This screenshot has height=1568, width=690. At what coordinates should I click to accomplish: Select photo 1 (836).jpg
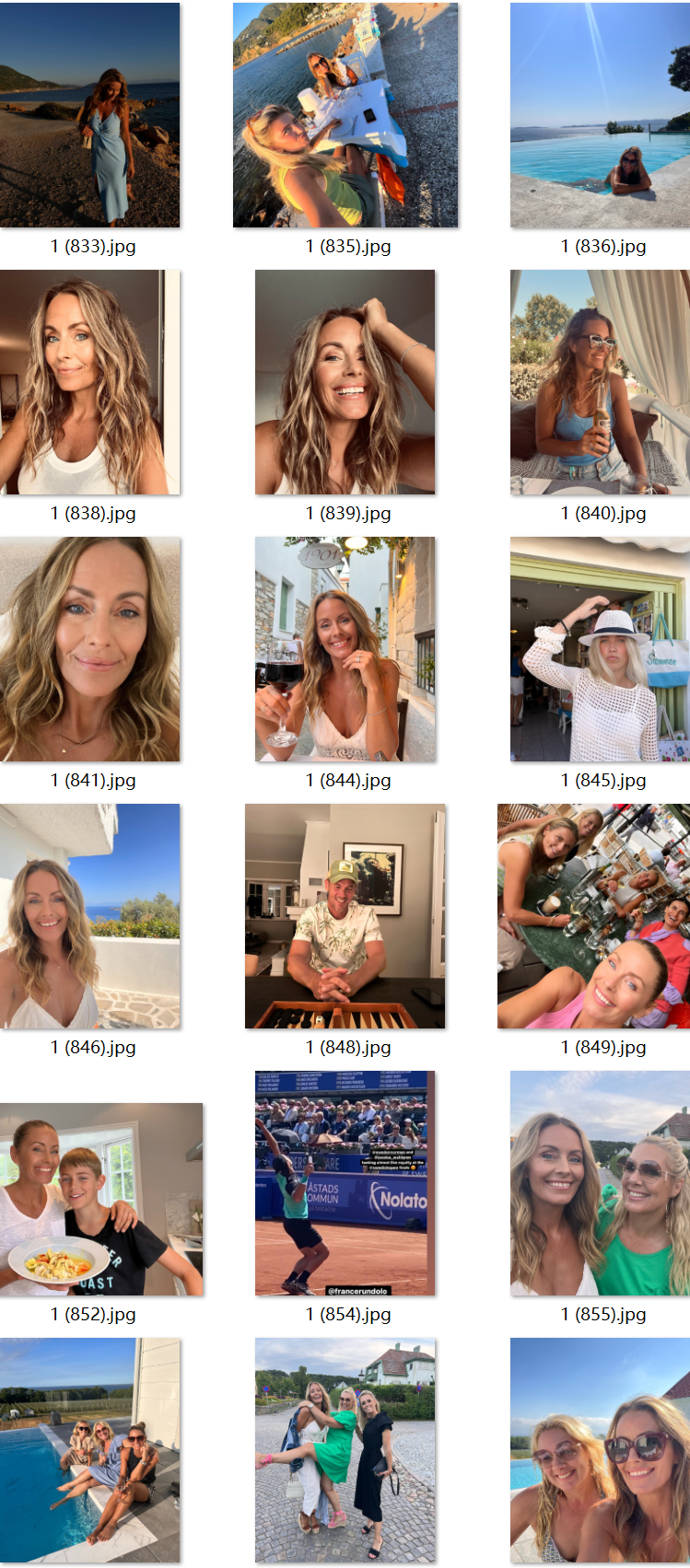(x=600, y=115)
